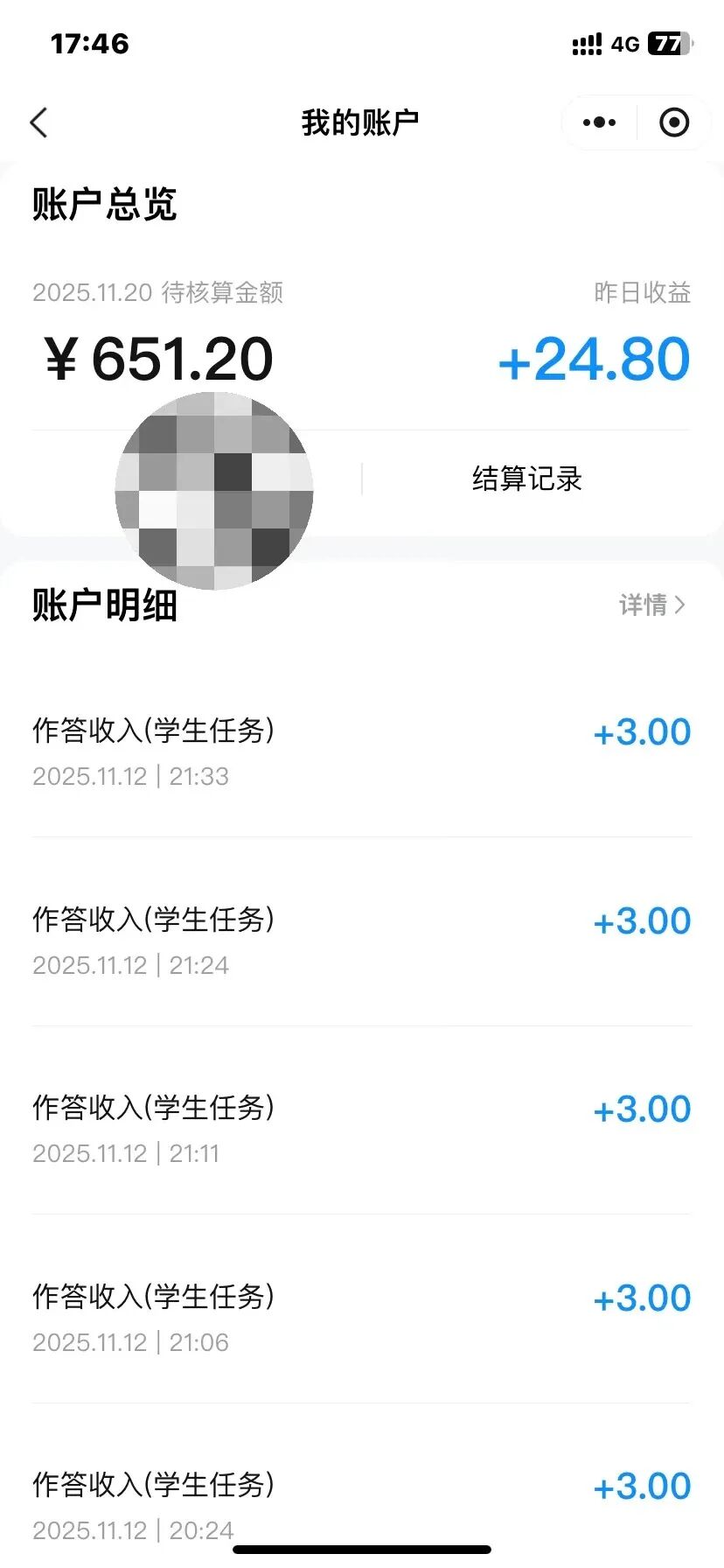Viewport: 724px width, 1568px height.
Task: Select the 账户明细 section header
Action: tap(104, 605)
